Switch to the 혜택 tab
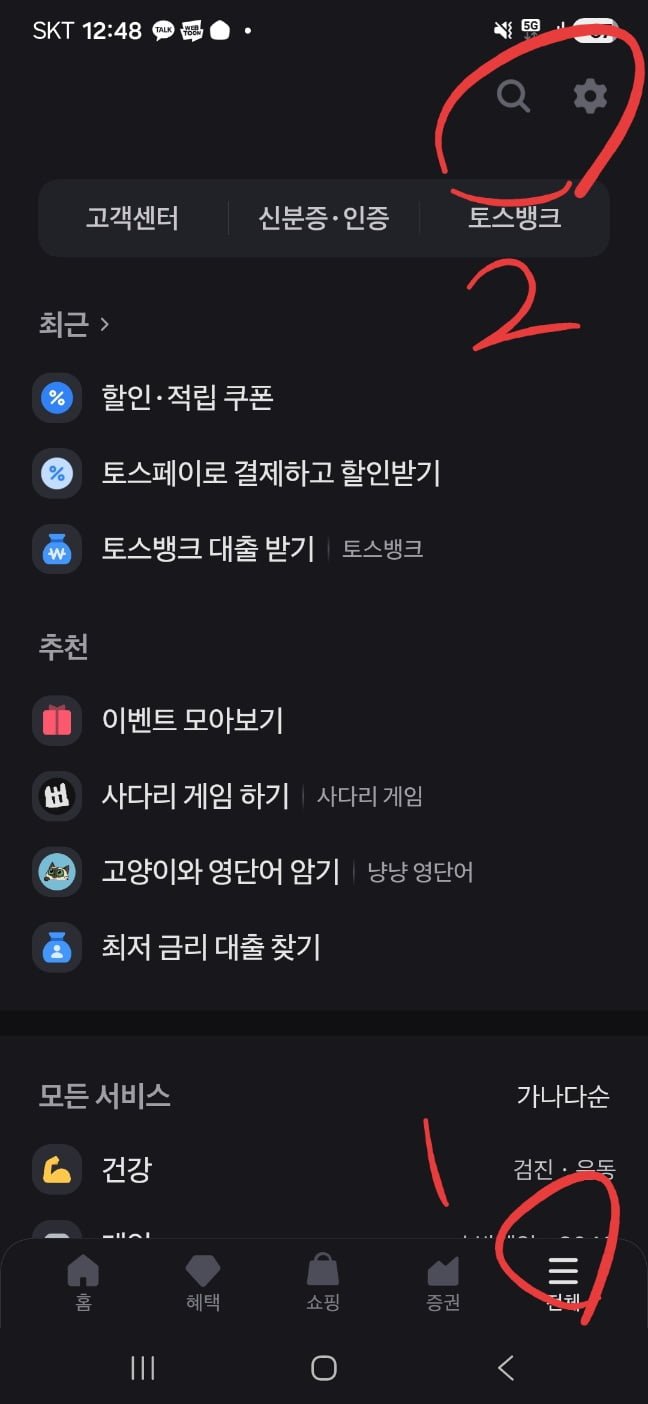Viewport: 648px width, 1404px height. [203, 1282]
